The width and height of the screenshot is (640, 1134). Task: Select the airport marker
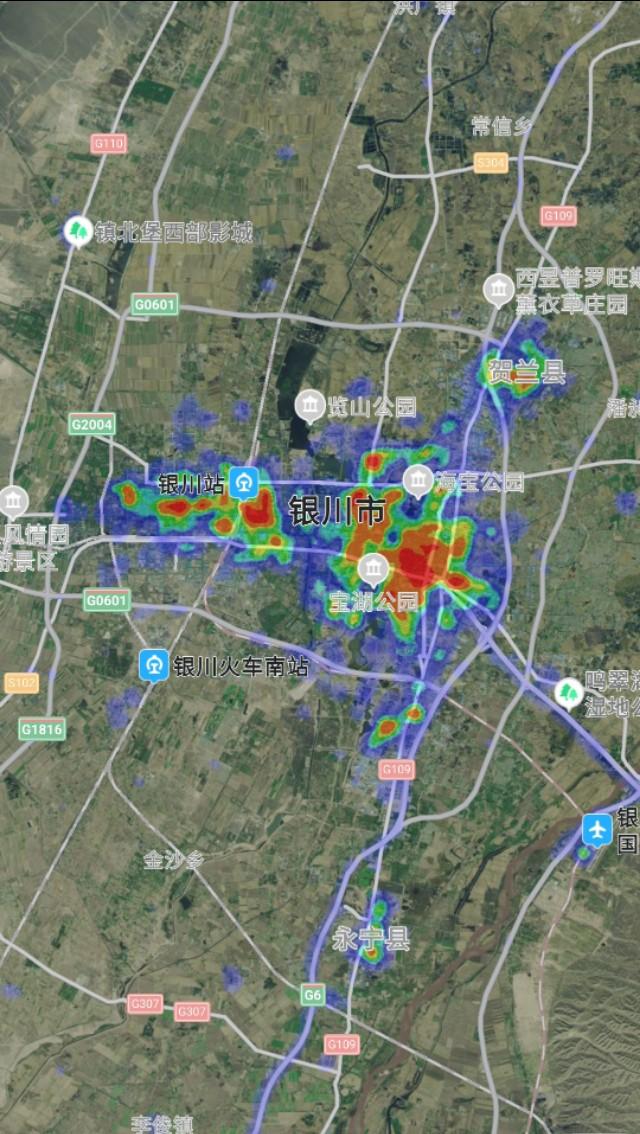[x=598, y=829]
